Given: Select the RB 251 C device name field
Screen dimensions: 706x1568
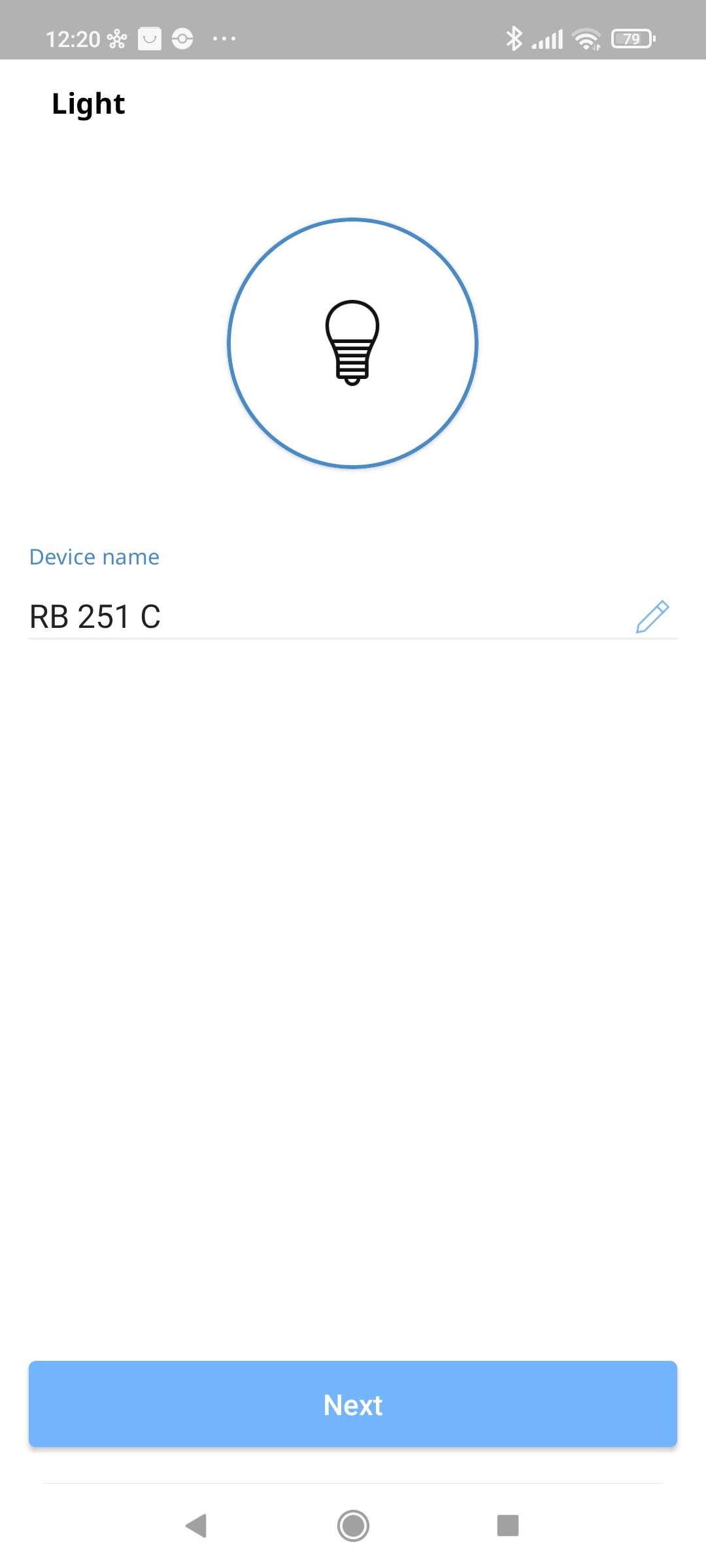Looking at the screenshot, I should (314, 617).
